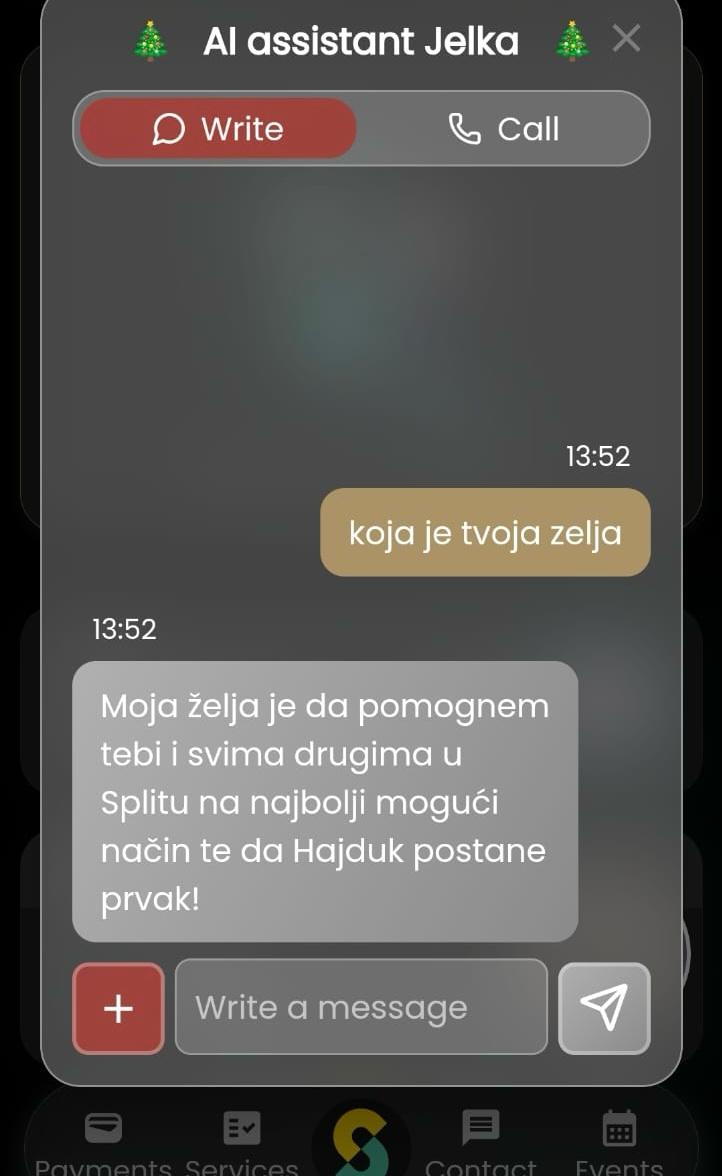Select the Write mode
Viewport: 722px width, 1176px height.
pyautogui.click(x=218, y=129)
